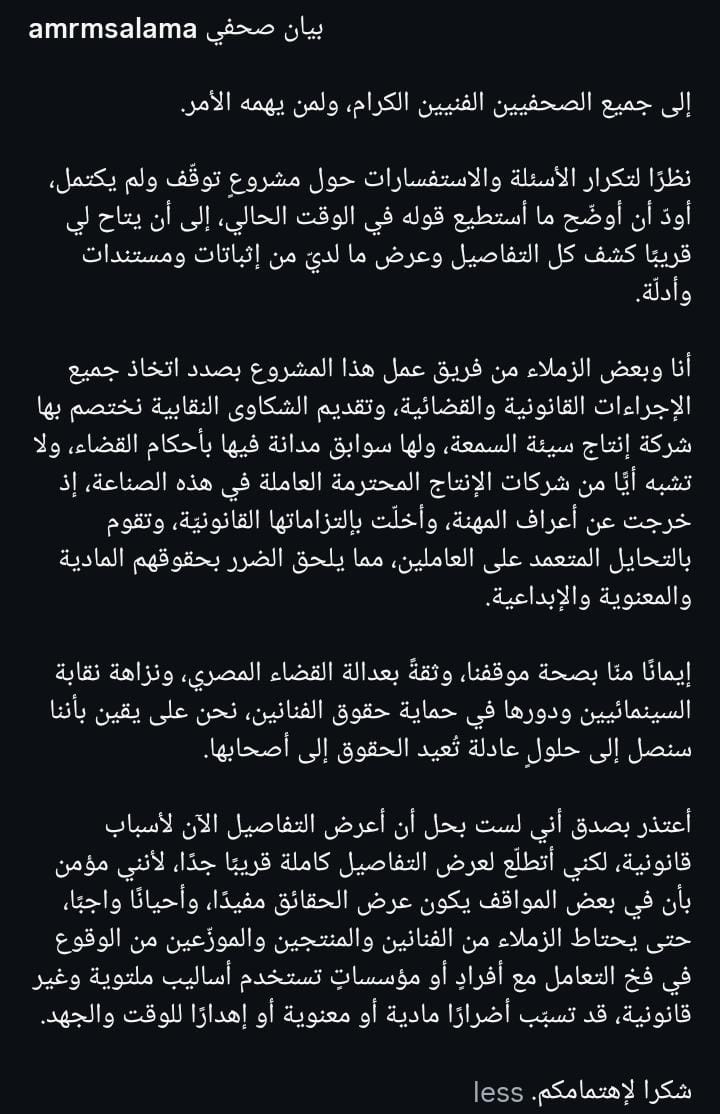Open the amrmsalama profile from the username

coord(112,29)
